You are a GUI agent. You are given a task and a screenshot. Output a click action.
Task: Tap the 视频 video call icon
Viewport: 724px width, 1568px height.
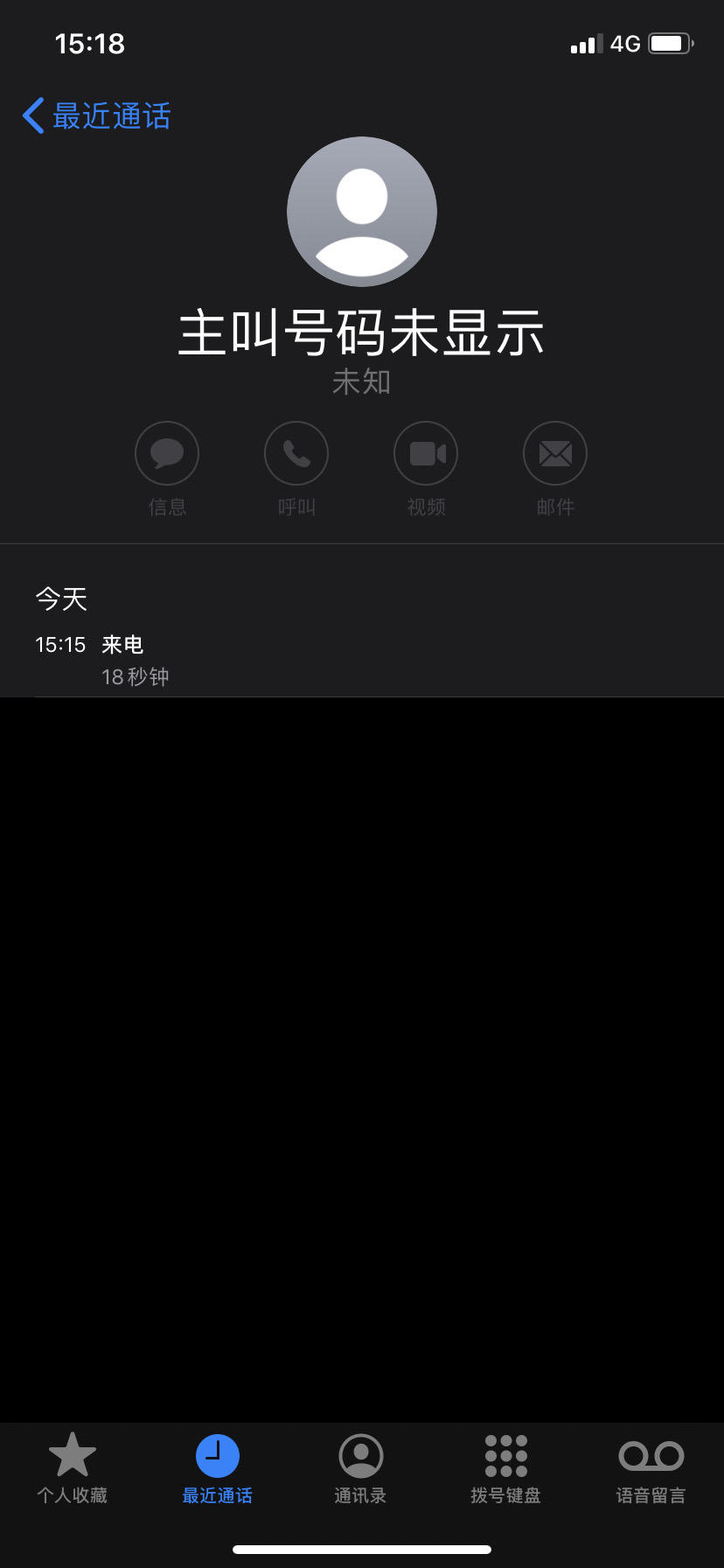pyautogui.click(x=425, y=452)
